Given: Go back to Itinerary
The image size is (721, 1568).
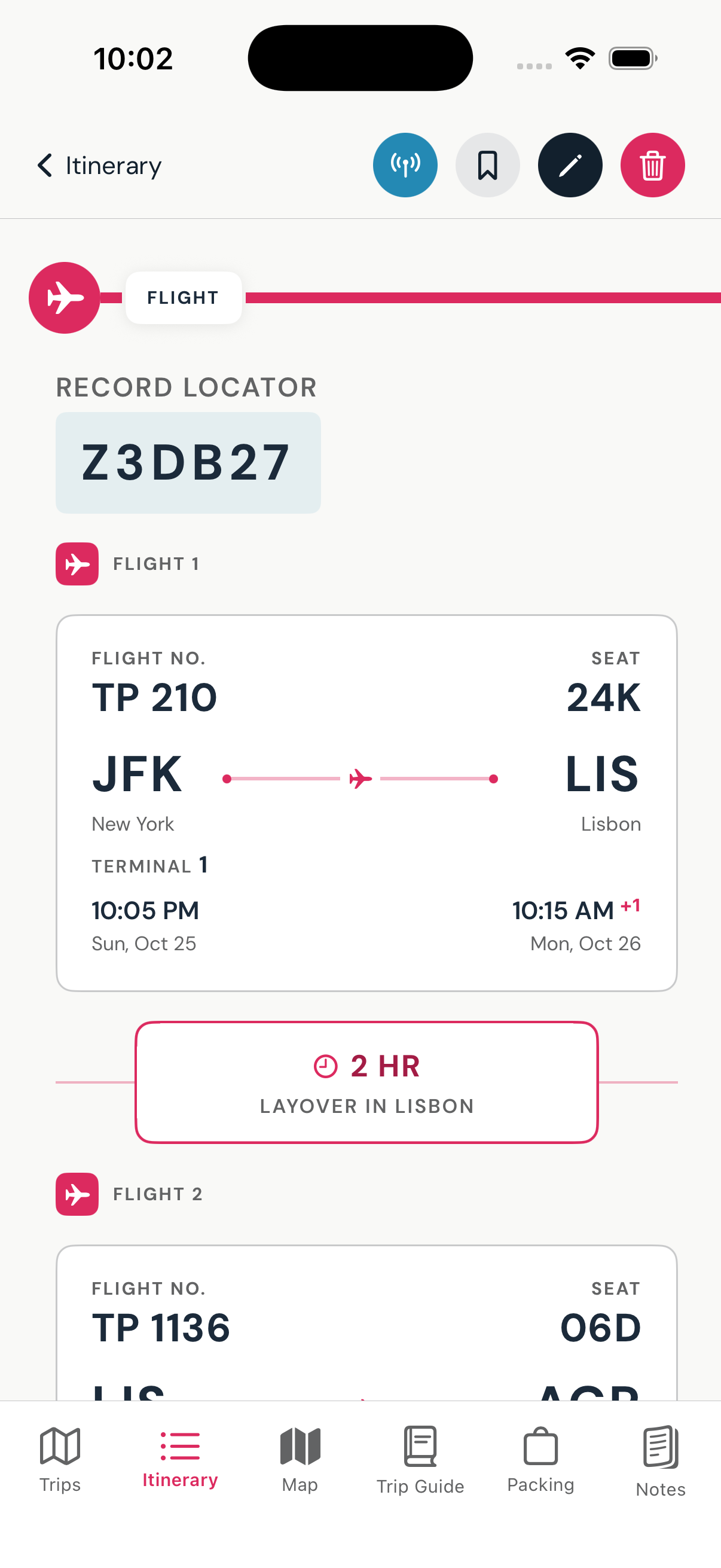Looking at the screenshot, I should (x=99, y=165).
